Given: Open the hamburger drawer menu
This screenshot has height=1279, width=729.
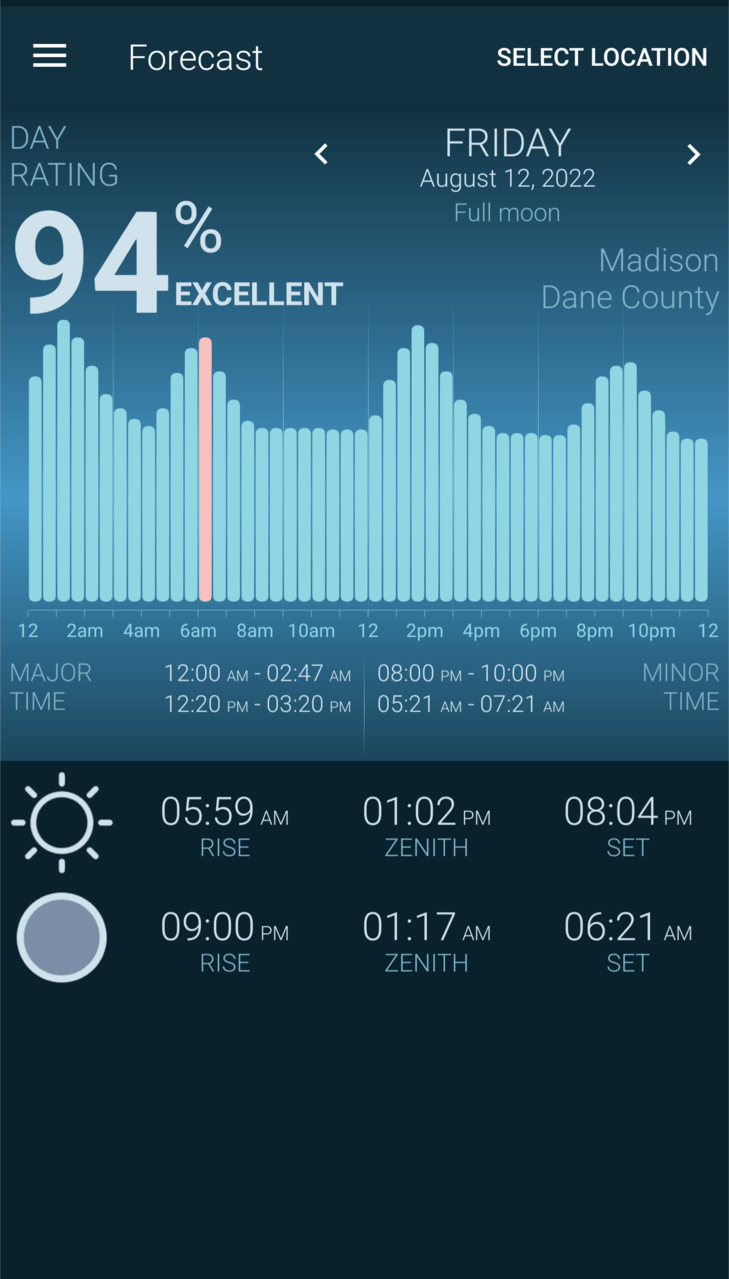Looking at the screenshot, I should tap(49, 56).
